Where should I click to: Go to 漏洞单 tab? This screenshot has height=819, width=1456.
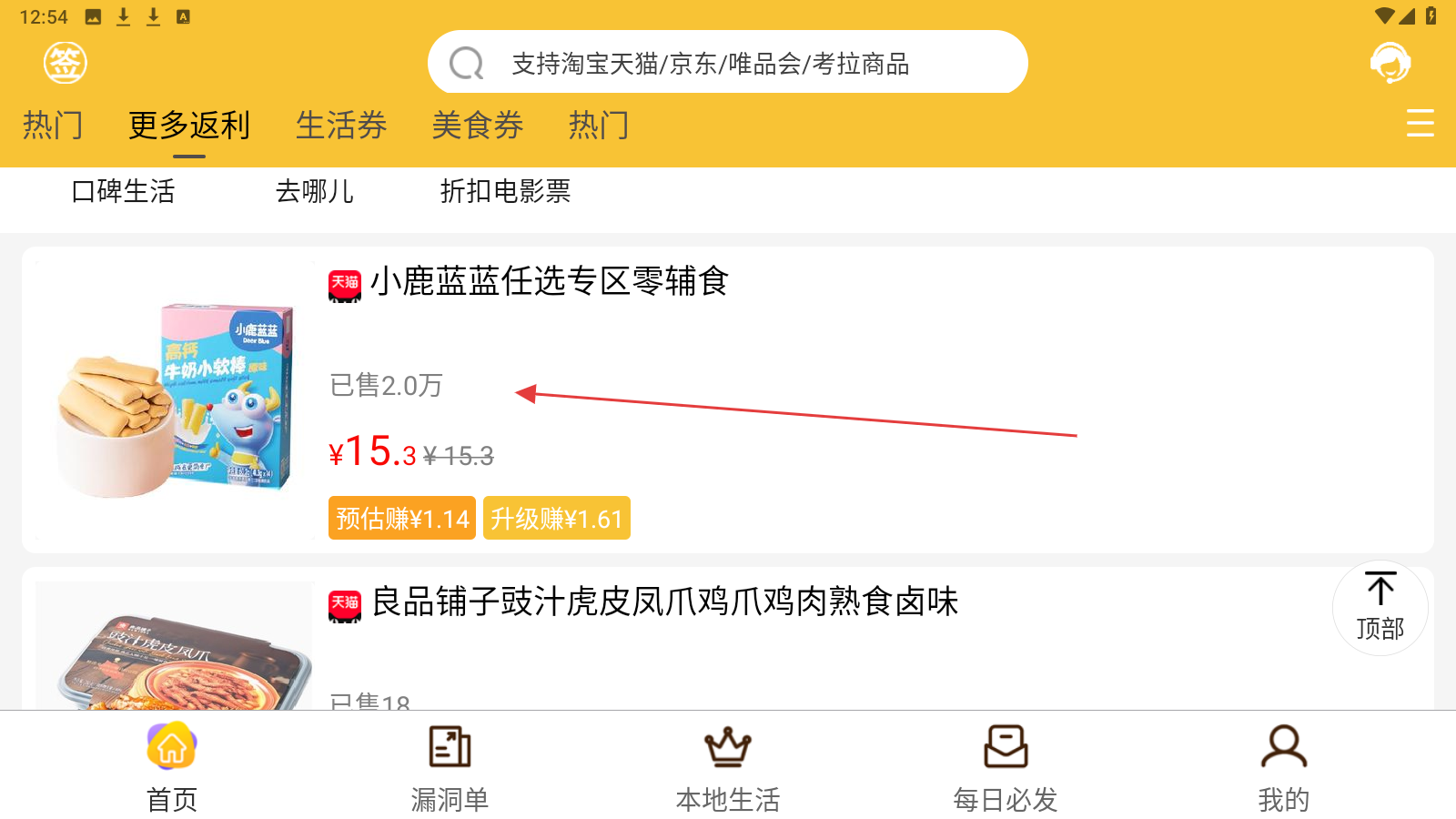[450, 766]
